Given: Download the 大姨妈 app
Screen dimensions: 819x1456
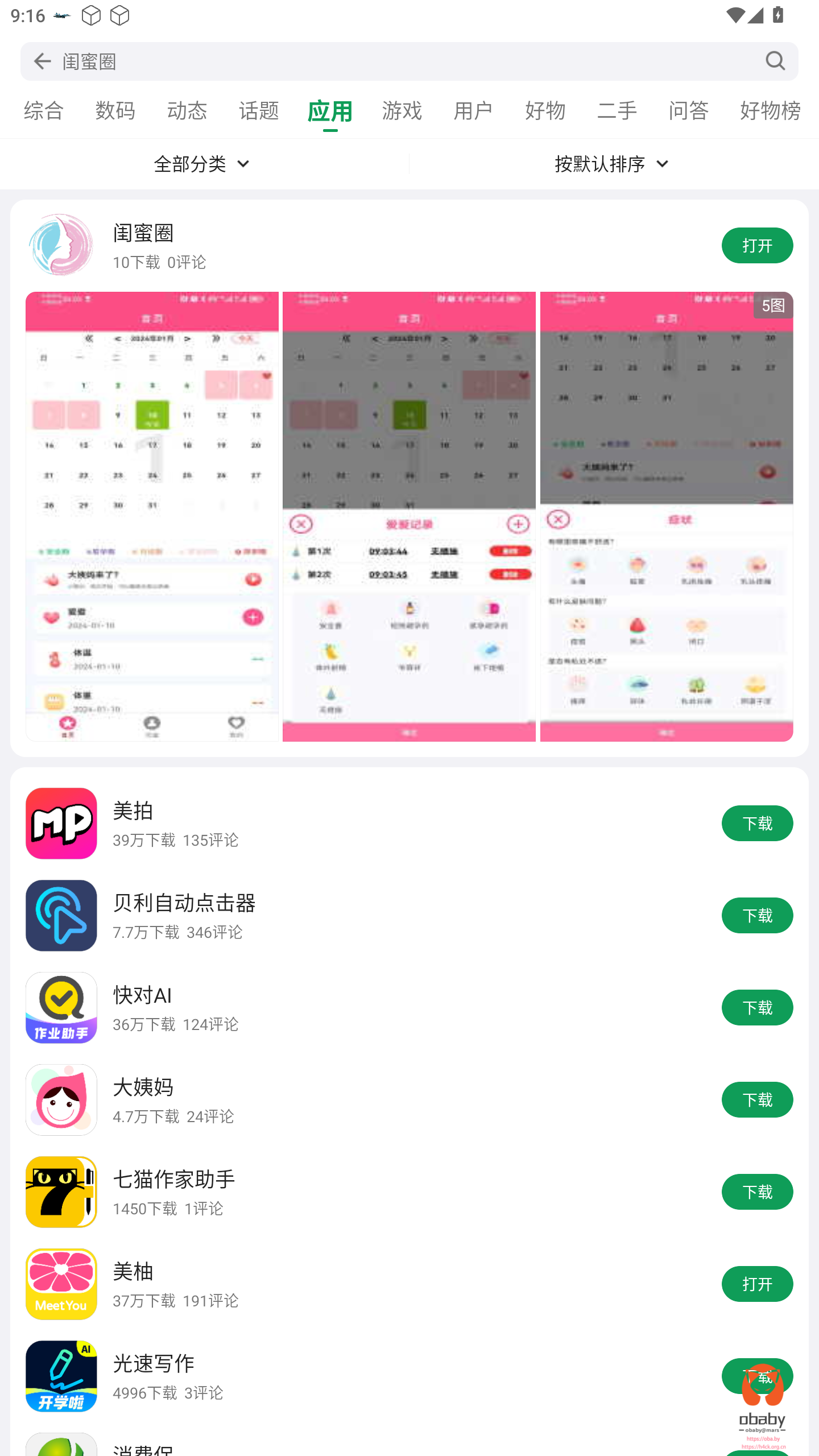Looking at the screenshot, I should (x=756, y=1099).
